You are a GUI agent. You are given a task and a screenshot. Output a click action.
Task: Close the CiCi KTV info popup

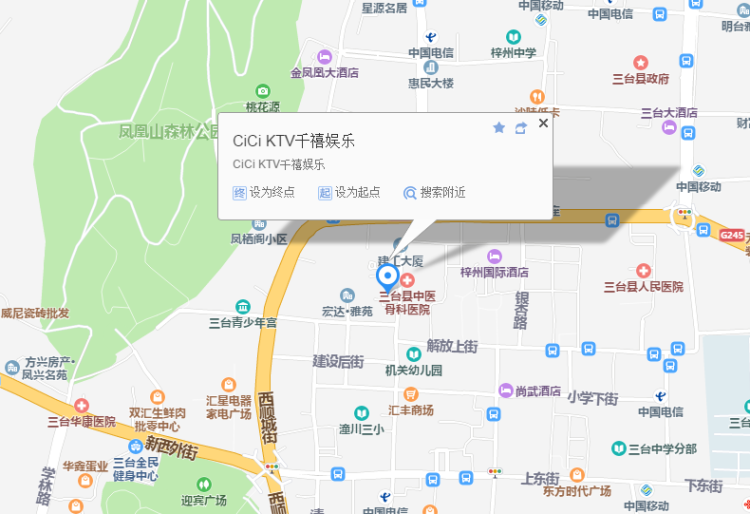pyautogui.click(x=543, y=123)
